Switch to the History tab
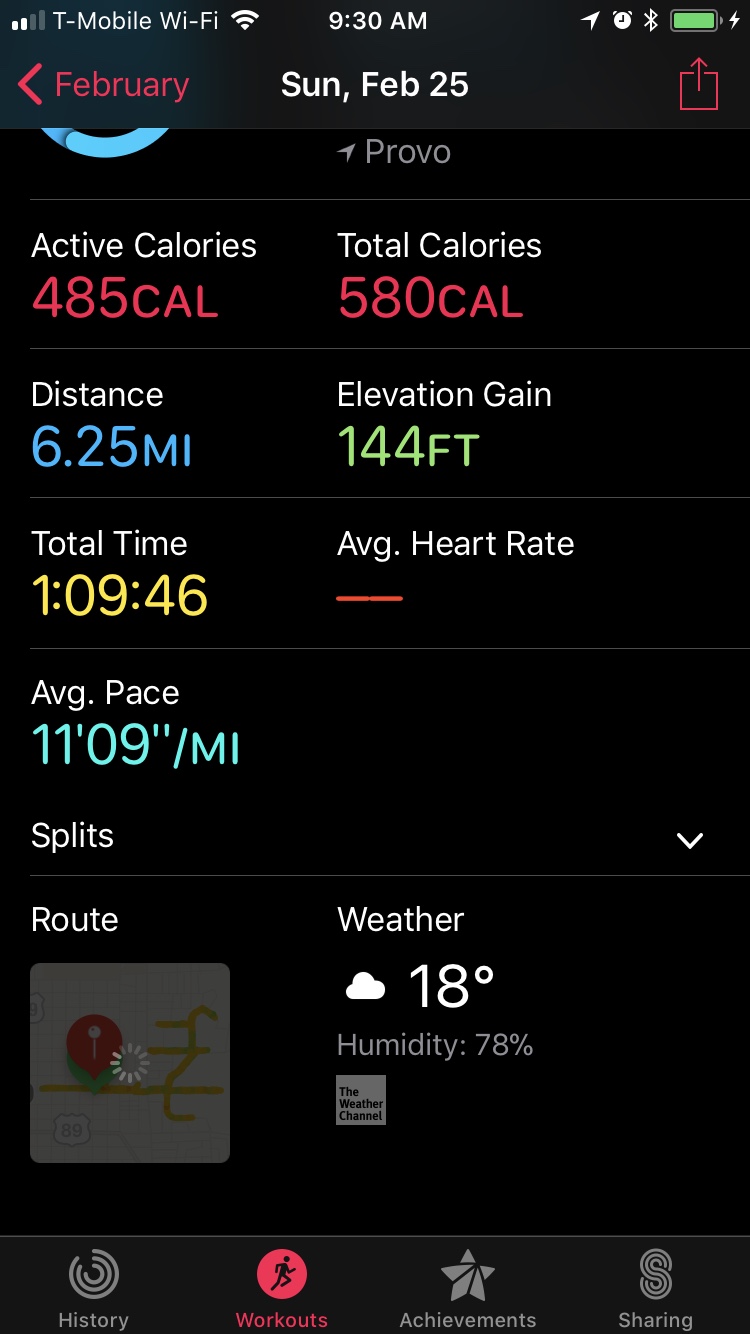The image size is (750, 1334). click(x=93, y=1289)
